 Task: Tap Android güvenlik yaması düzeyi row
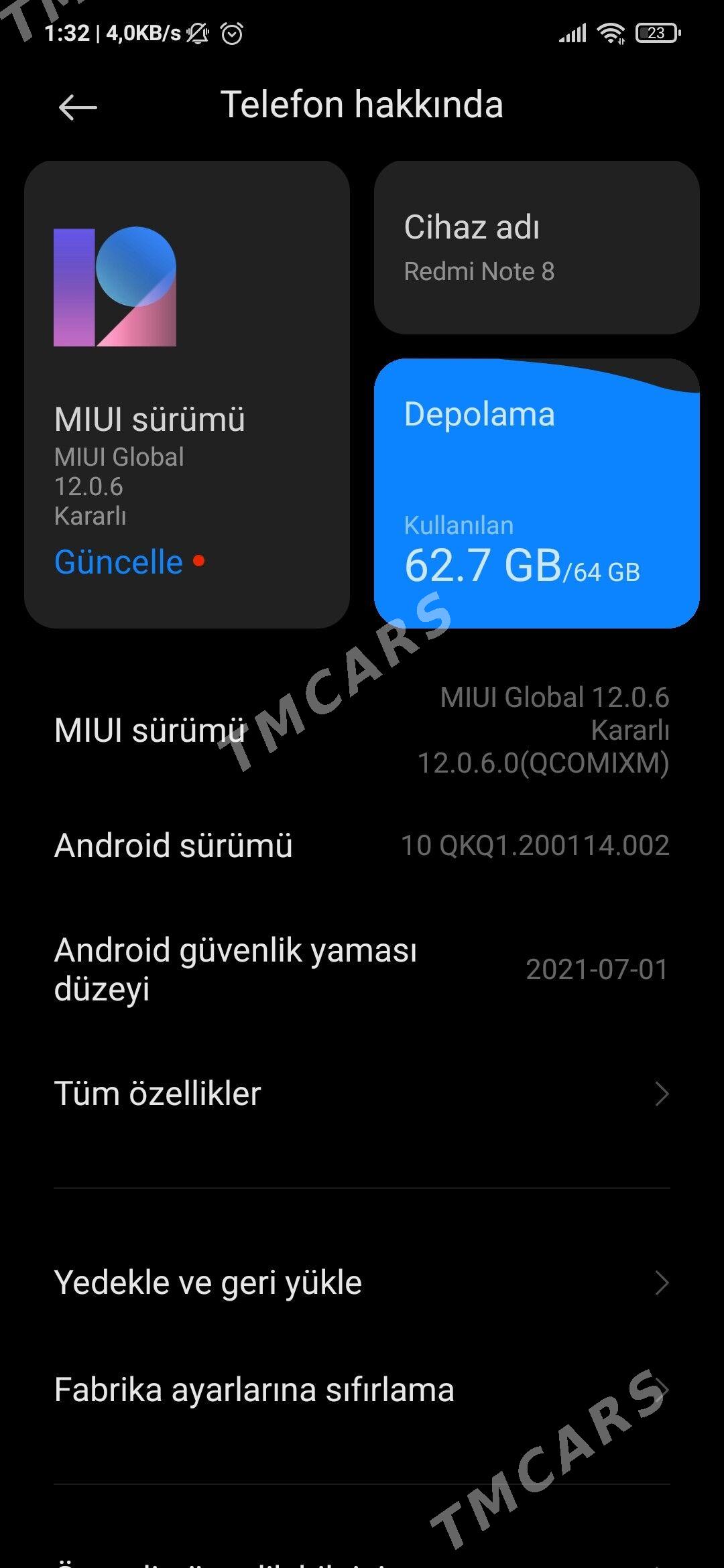coord(362,969)
